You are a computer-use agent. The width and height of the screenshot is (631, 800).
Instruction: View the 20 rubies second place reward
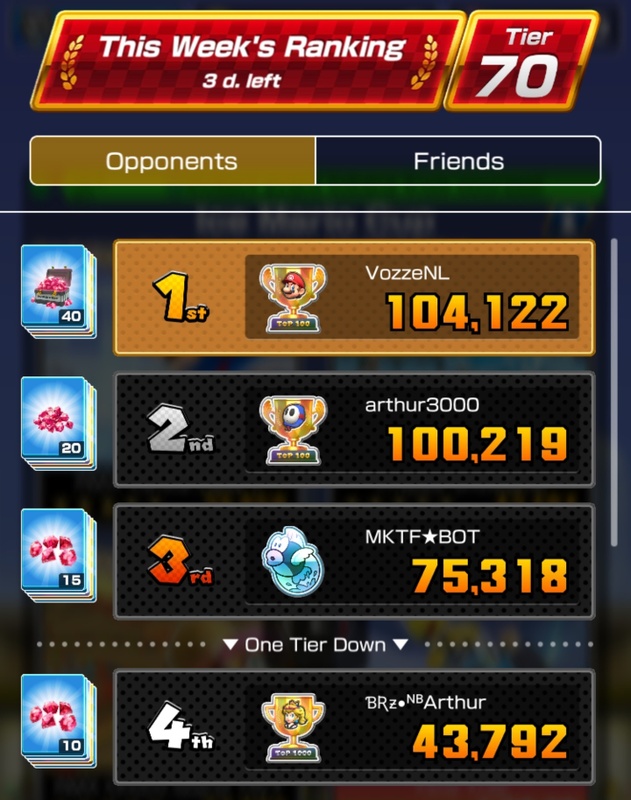pyautogui.click(x=59, y=421)
